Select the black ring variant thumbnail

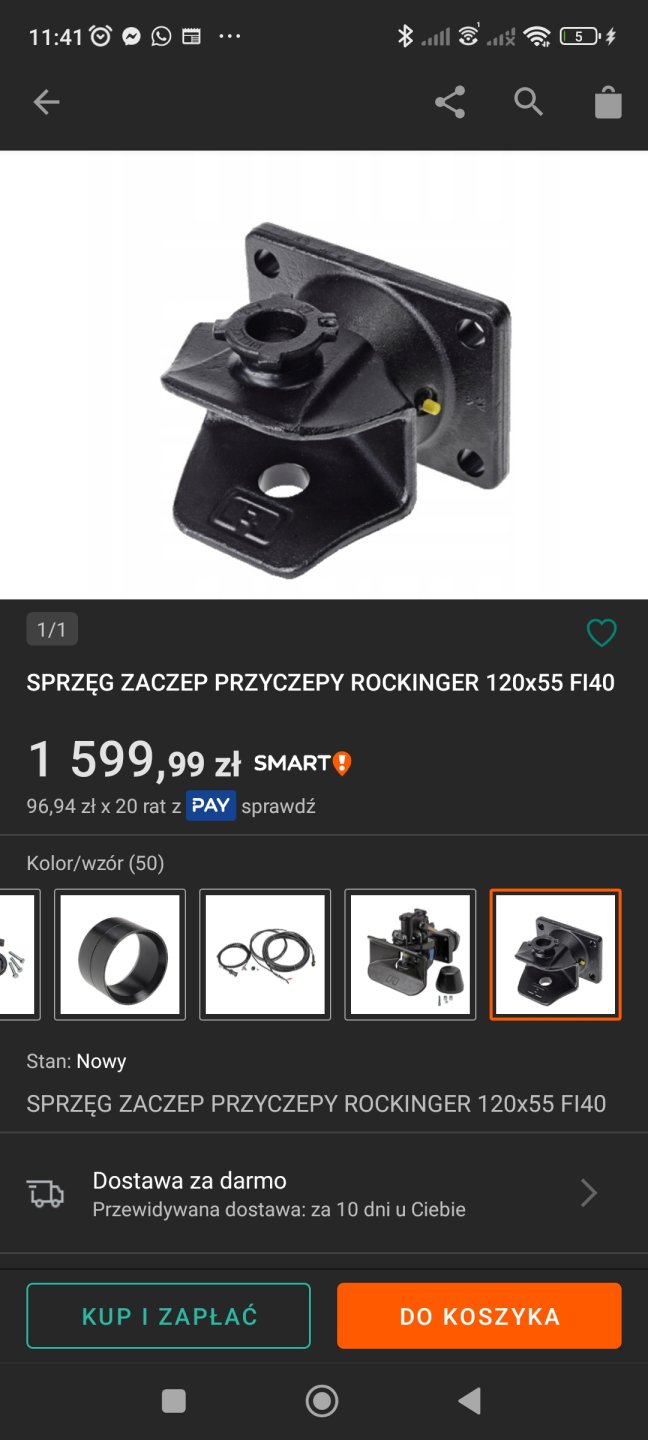coord(120,954)
